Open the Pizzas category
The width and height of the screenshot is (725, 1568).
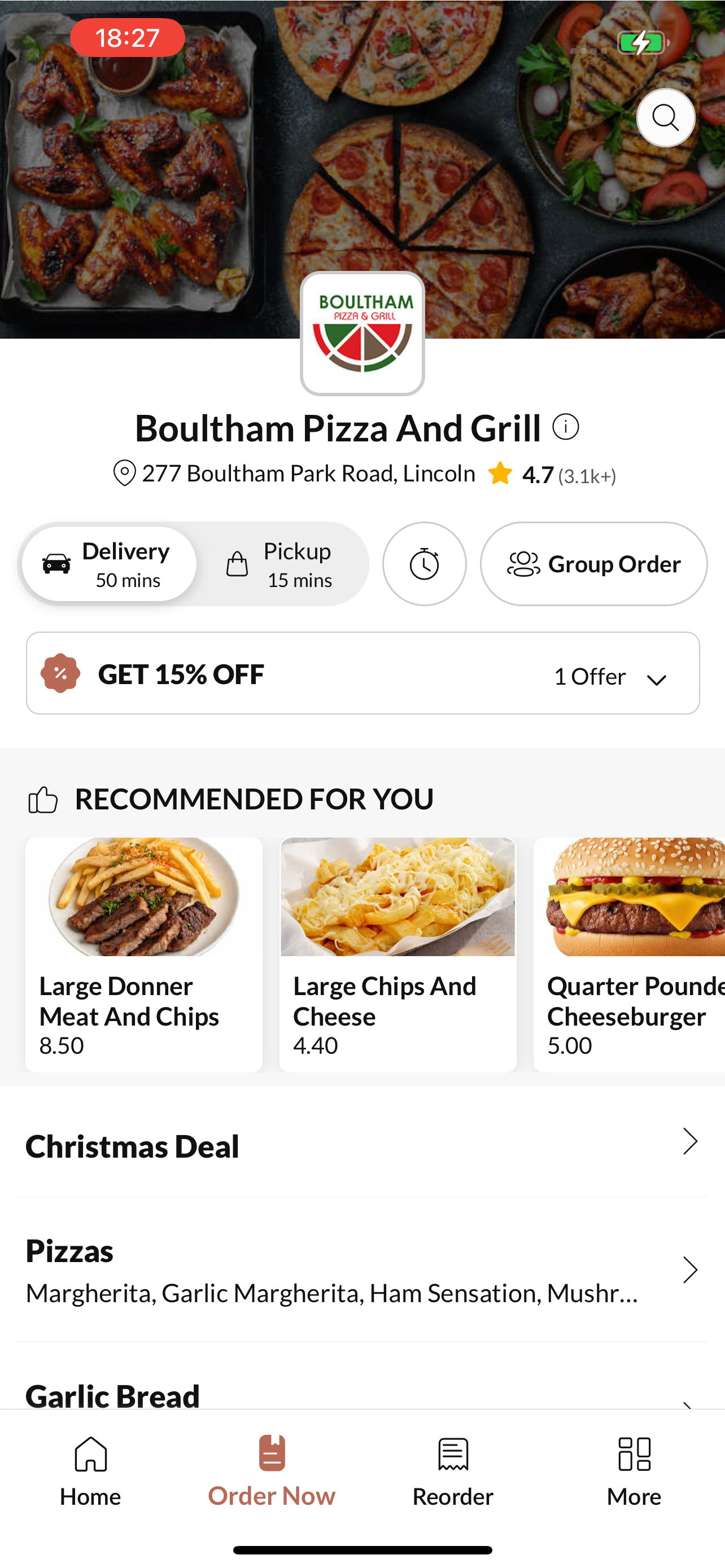(363, 1270)
